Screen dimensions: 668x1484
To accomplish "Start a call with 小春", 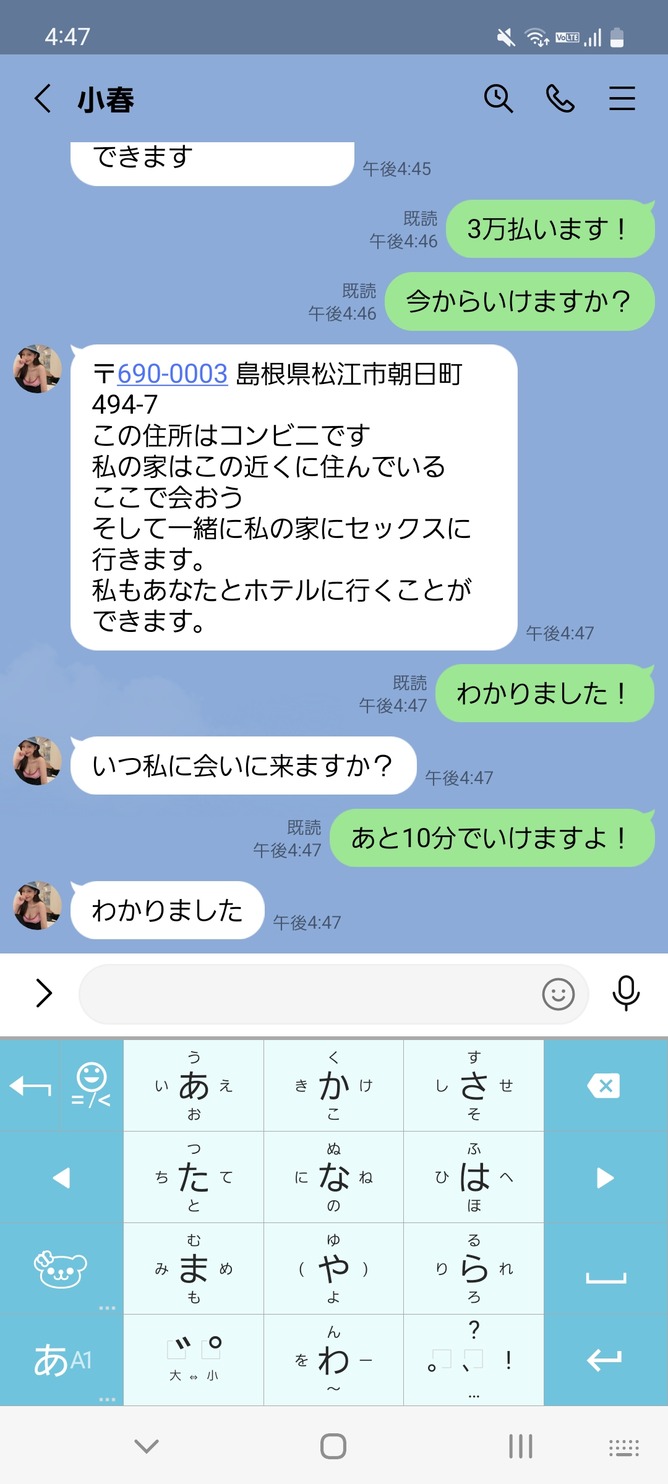I will coord(560,98).
